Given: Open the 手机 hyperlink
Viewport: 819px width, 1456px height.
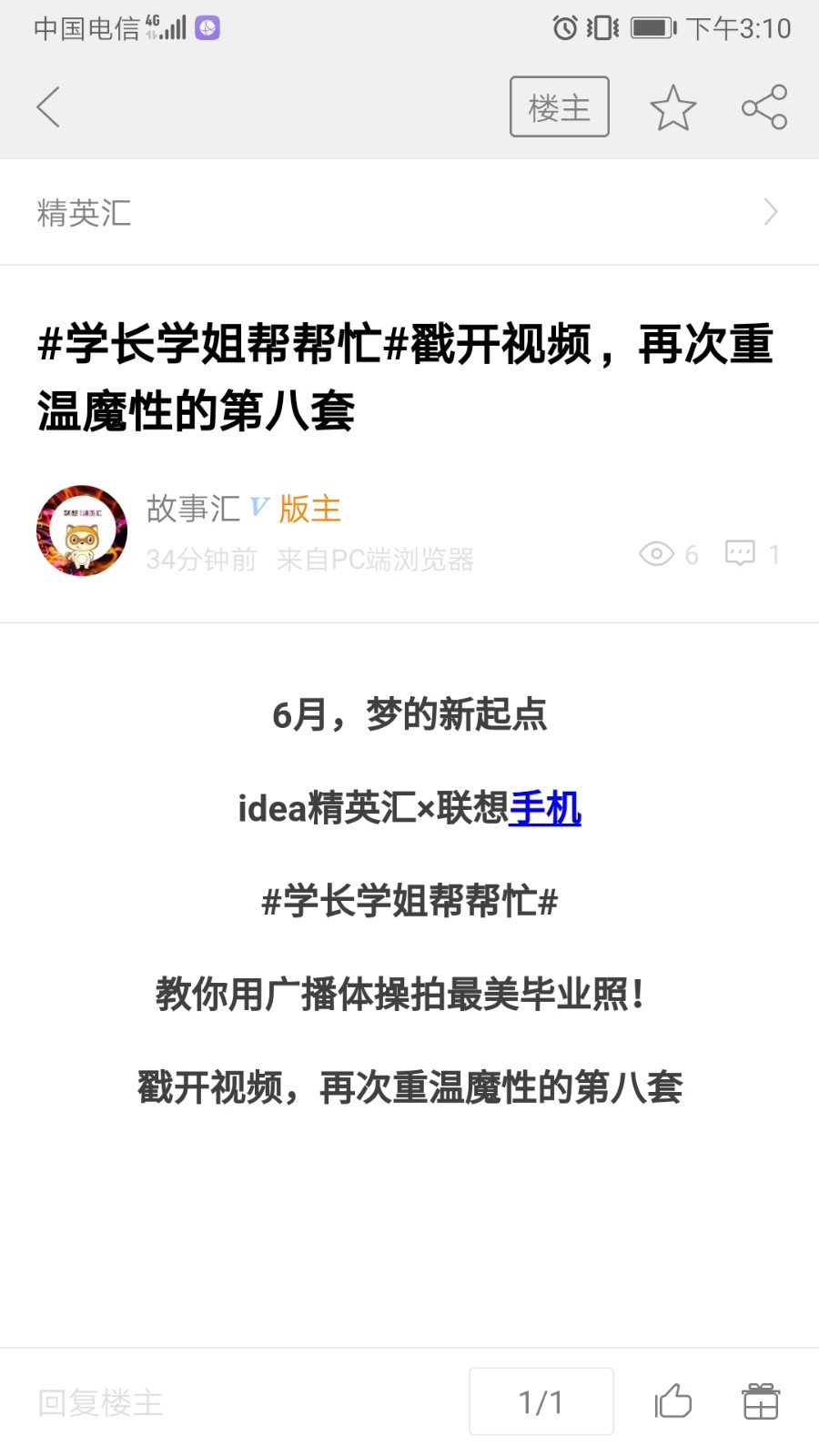Looking at the screenshot, I should tap(544, 808).
